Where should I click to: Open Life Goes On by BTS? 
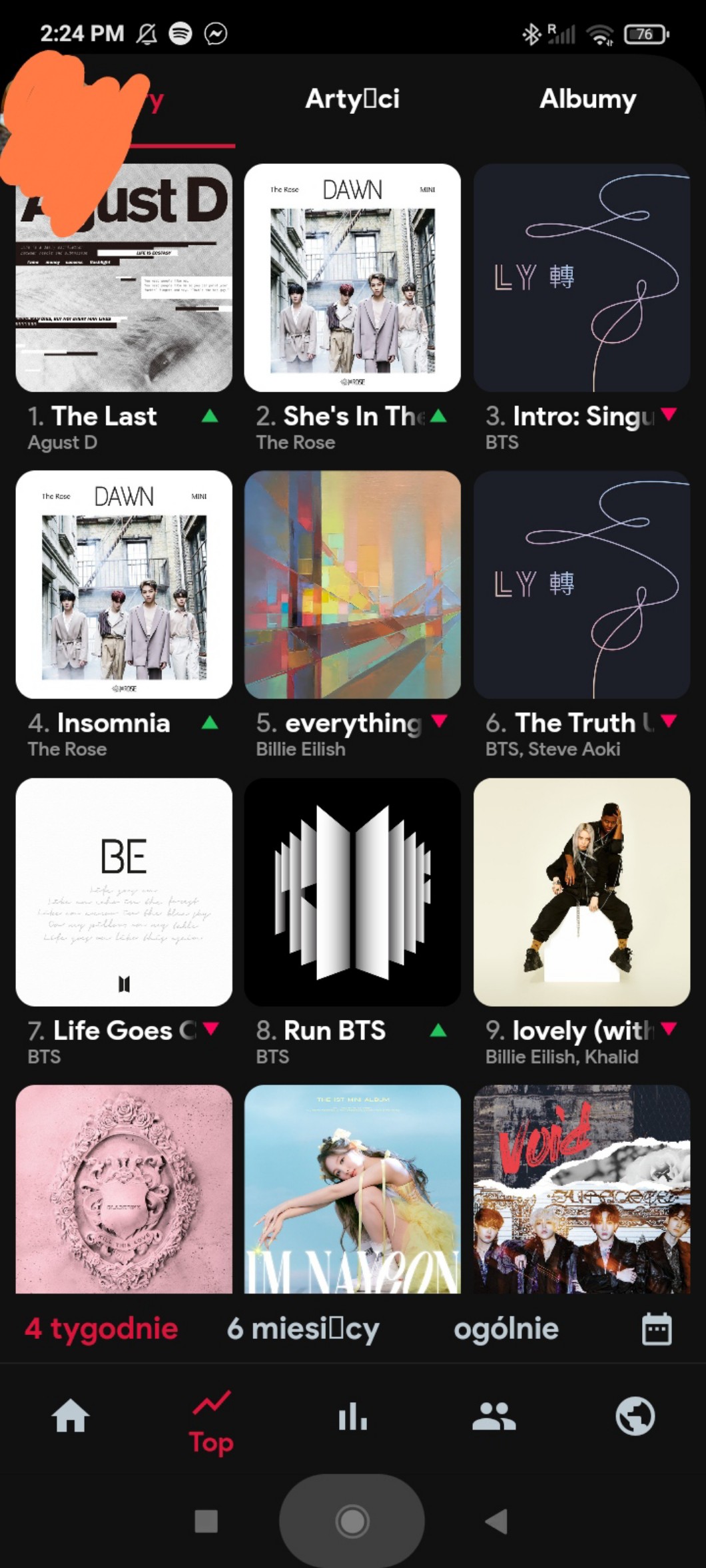(x=124, y=892)
